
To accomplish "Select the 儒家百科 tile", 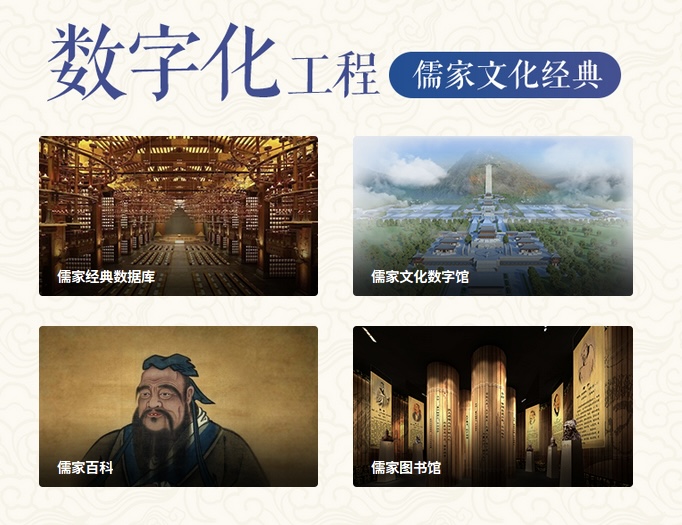I will [x=178, y=406].
